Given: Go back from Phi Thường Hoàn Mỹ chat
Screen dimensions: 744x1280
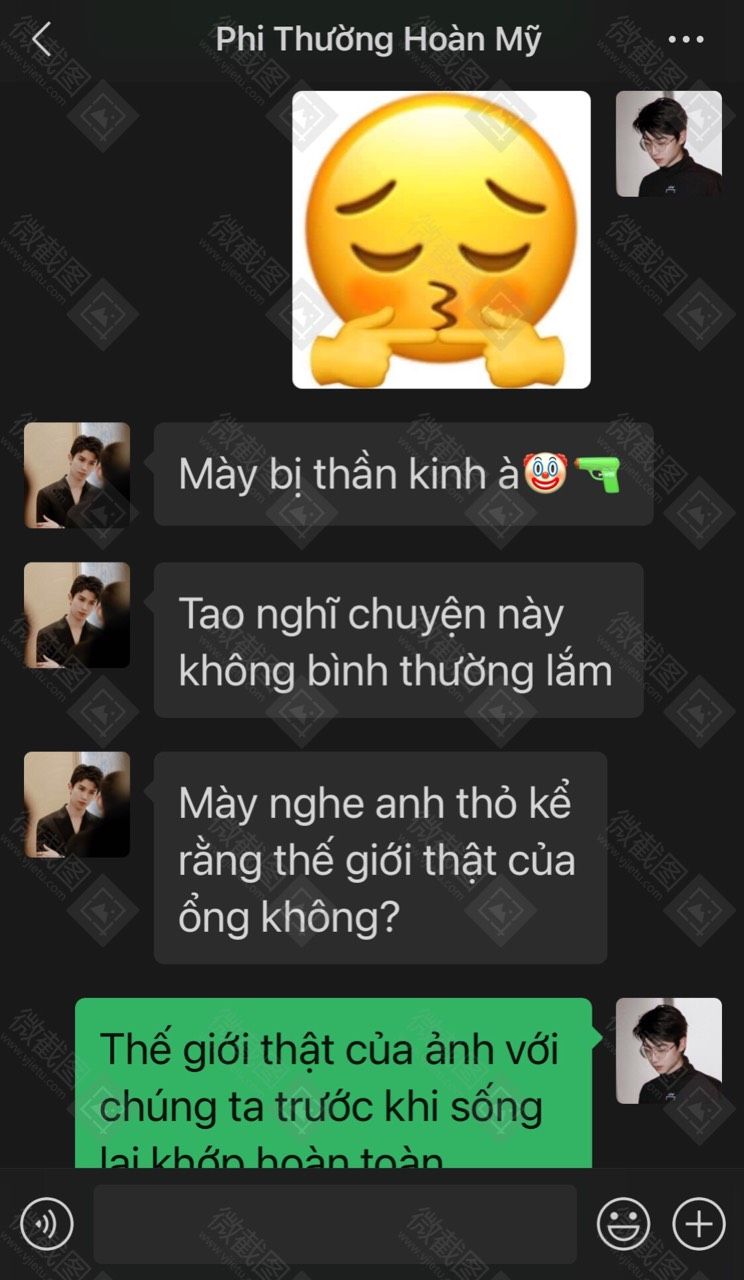Looking at the screenshot, I should 41,40.
